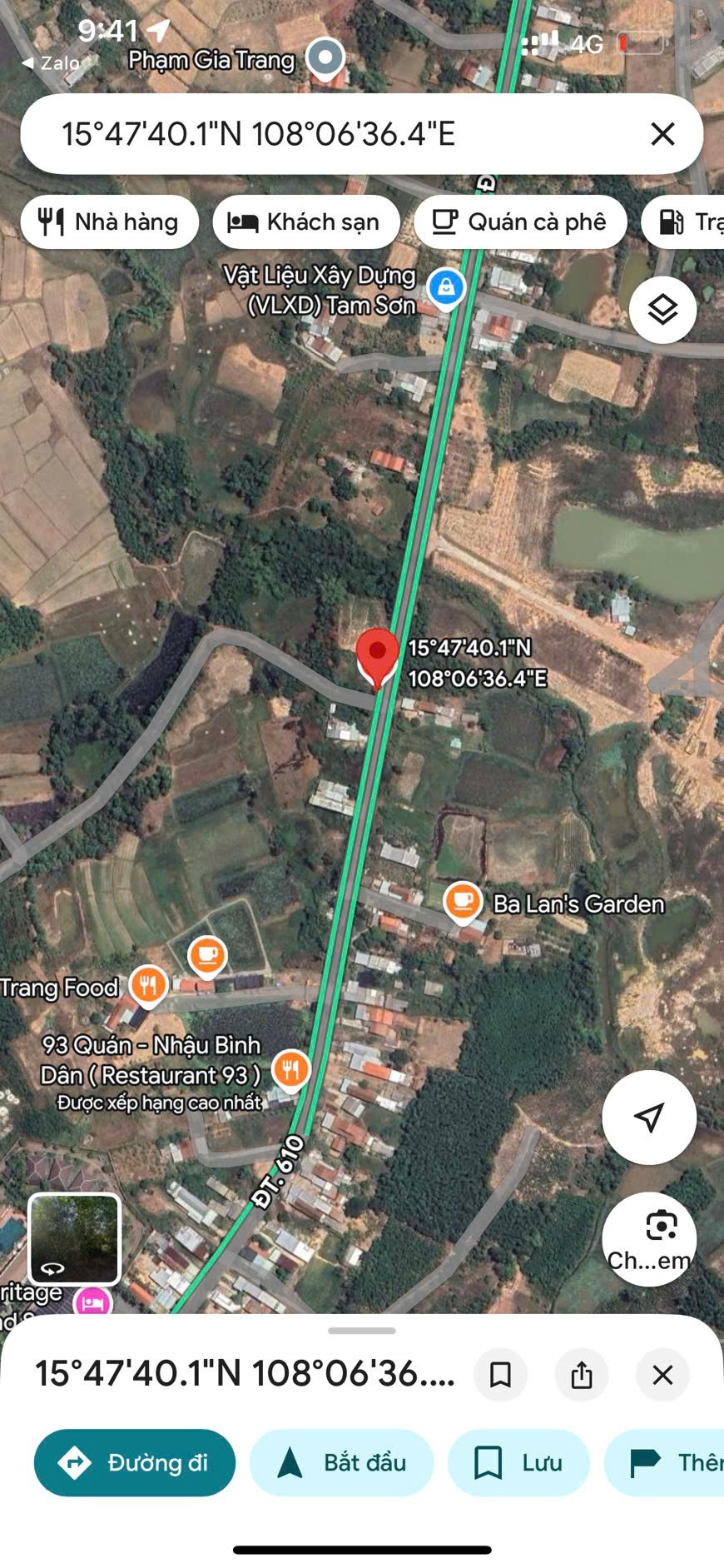Screen dimensions: 724x1568
Task: Open the Quán cà phê filter
Action: (521, 222)
